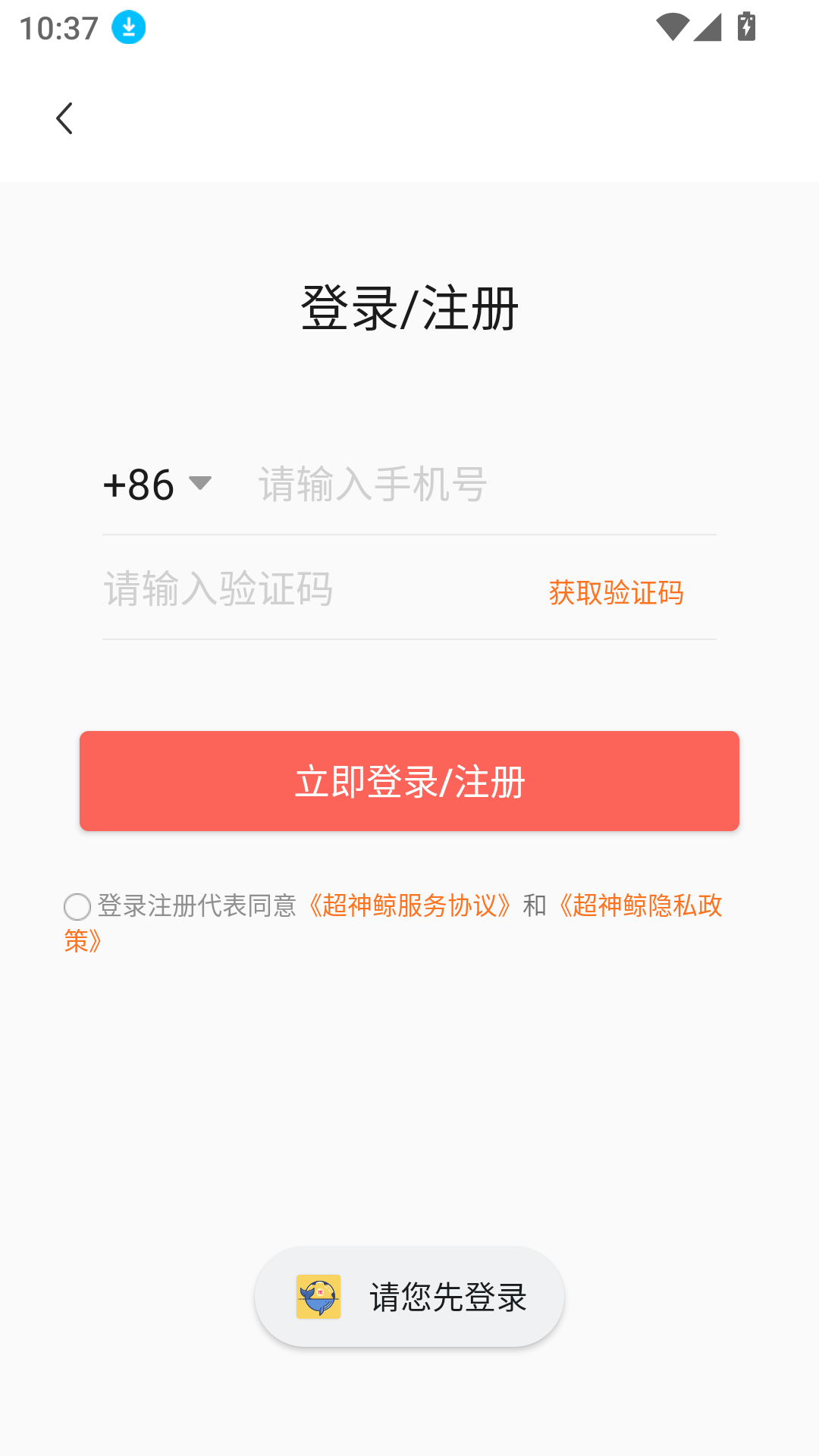Image resolution: width=819 pixels, height=1456 pixels.
Task: Go back using the top-left arrow
Action: click(x=65, y=118)
